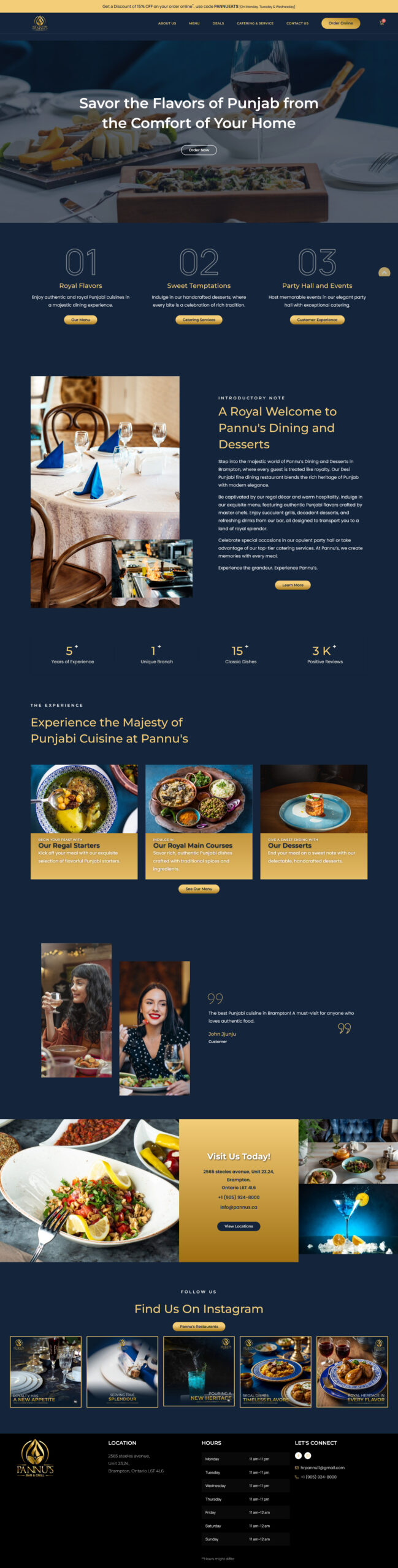Go to the Contact Us page

297,23
